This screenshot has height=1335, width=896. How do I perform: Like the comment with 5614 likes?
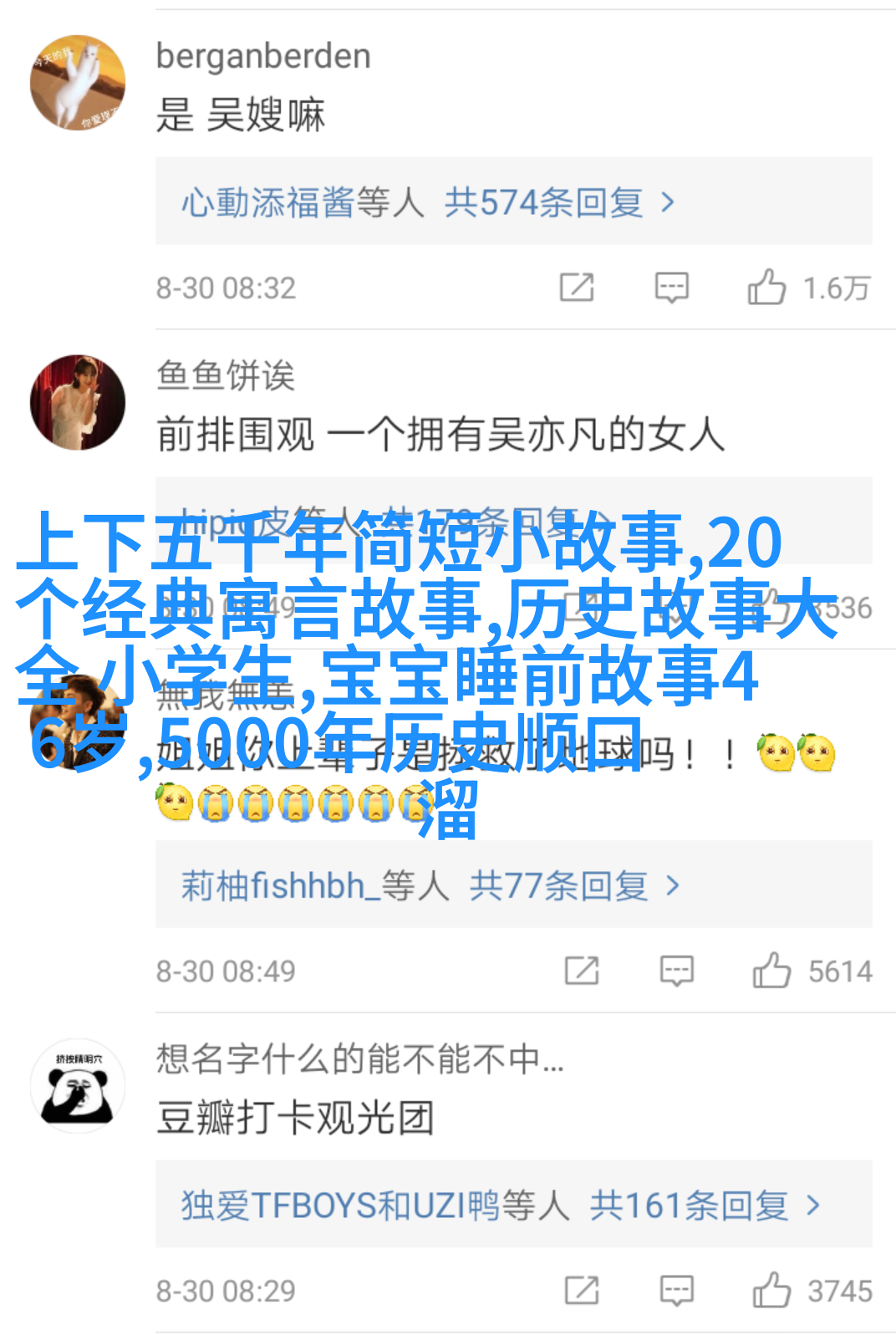(x=771, y=971)
